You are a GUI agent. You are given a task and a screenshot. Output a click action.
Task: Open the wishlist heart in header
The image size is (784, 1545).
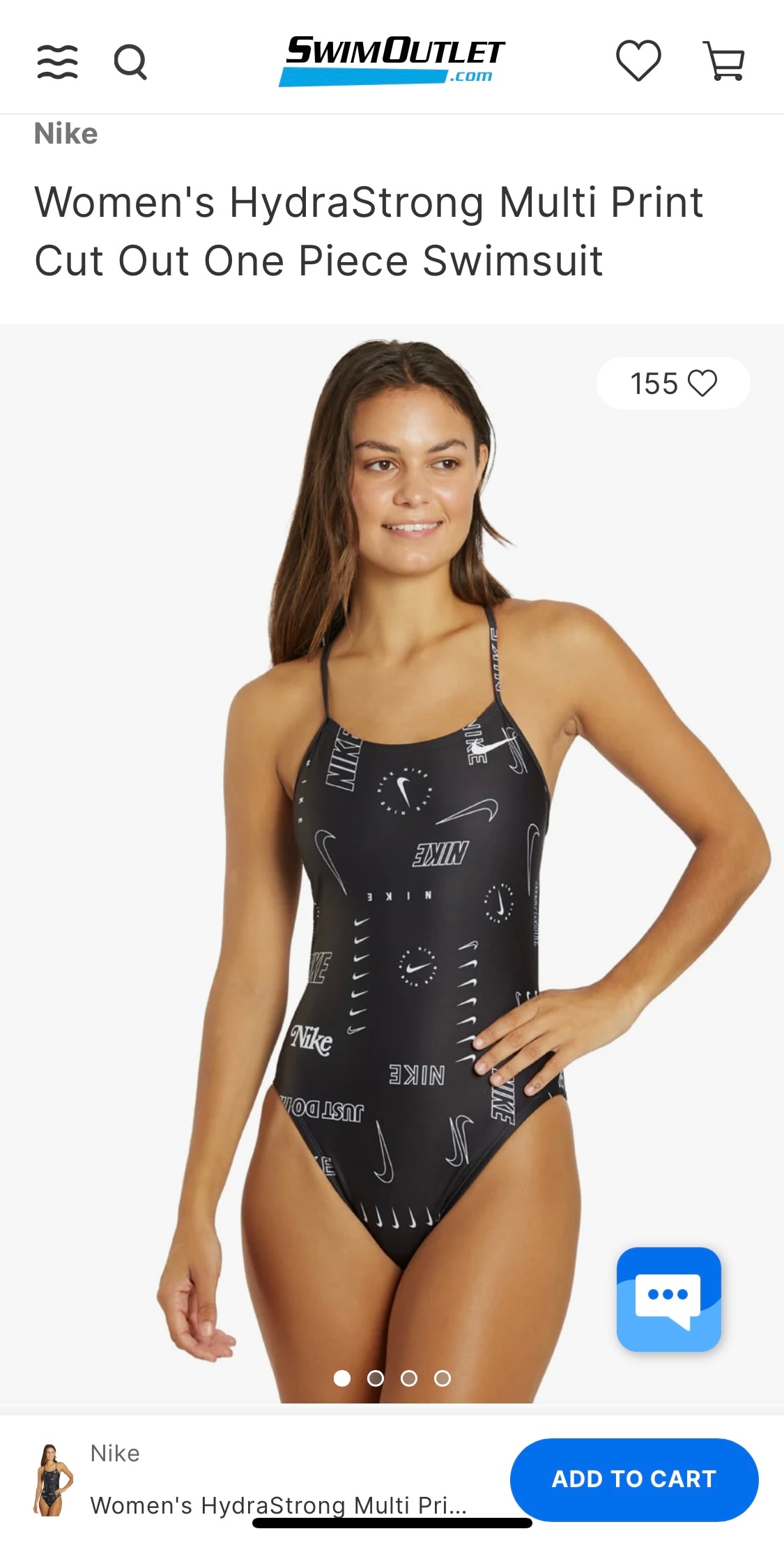pos(638,61)
